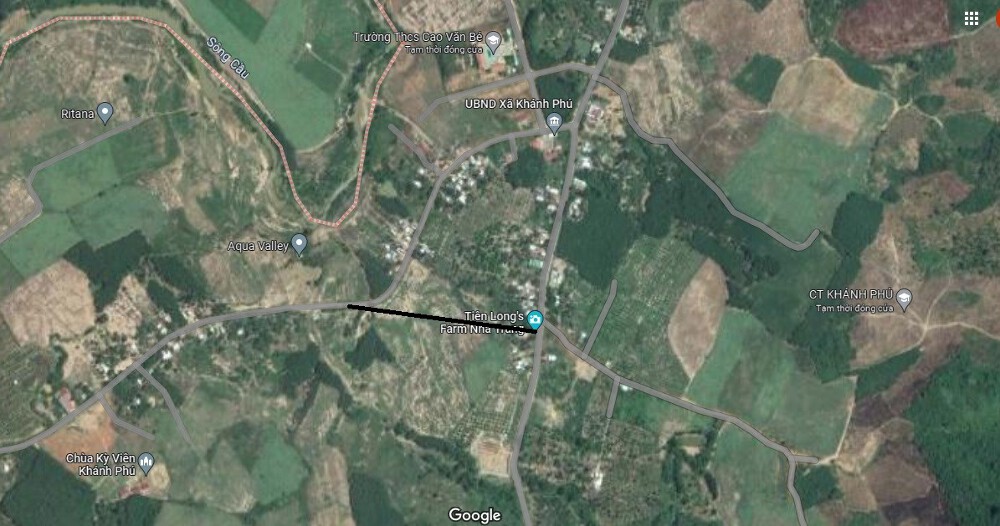Tap the Aqua Valley pin
This screenshot has height=526, width=1000.
299,243
